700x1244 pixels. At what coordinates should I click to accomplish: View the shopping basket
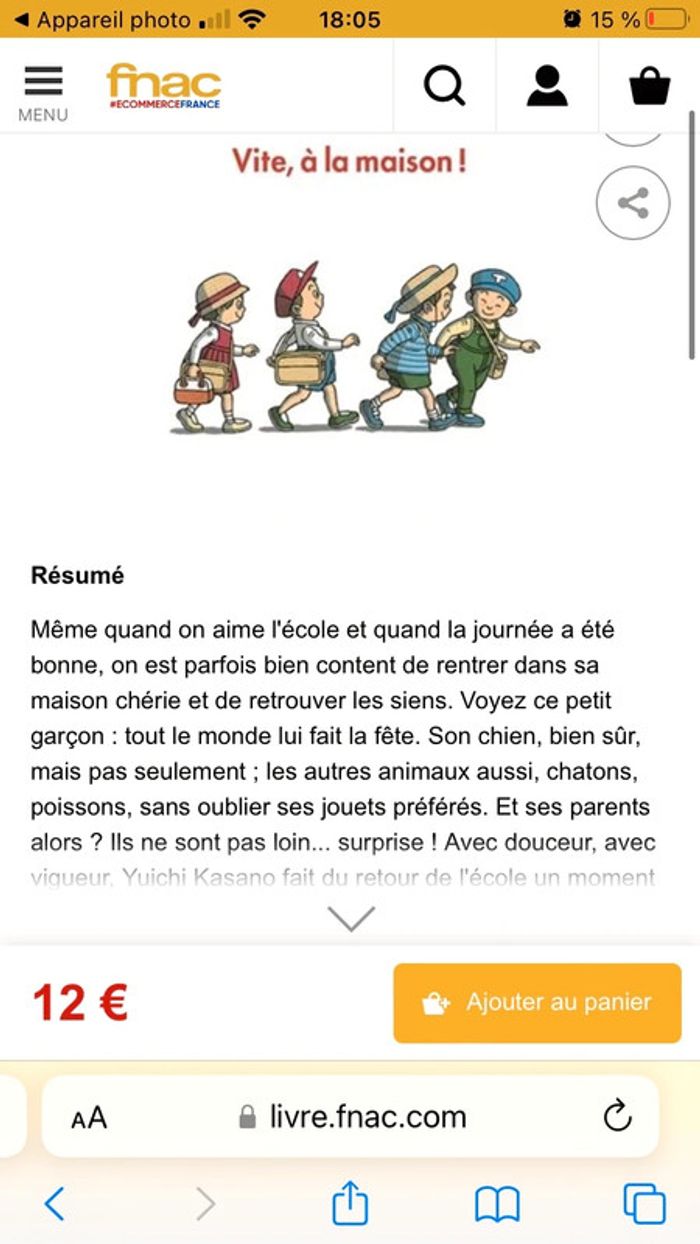[649, 86]
